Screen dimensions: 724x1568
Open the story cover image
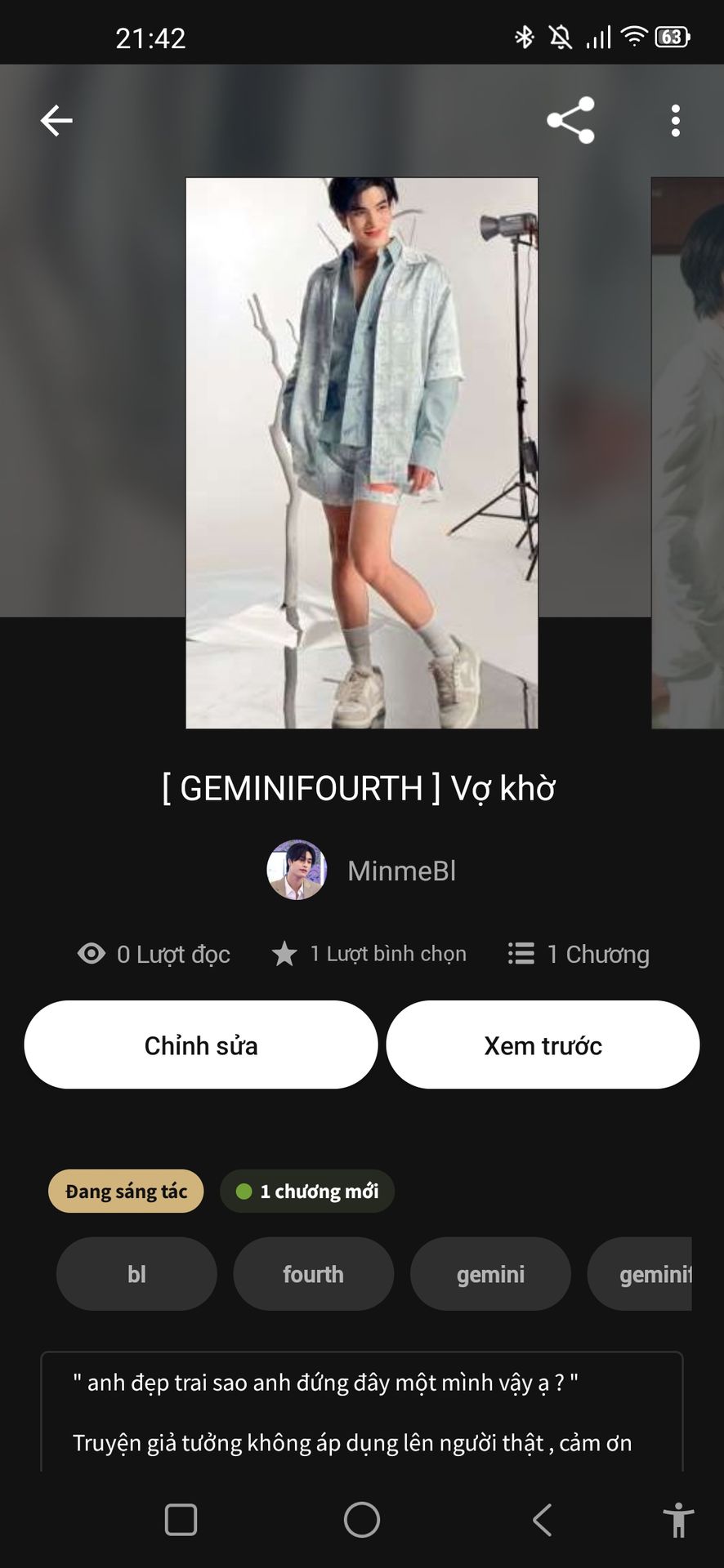(x=361, y=453)
